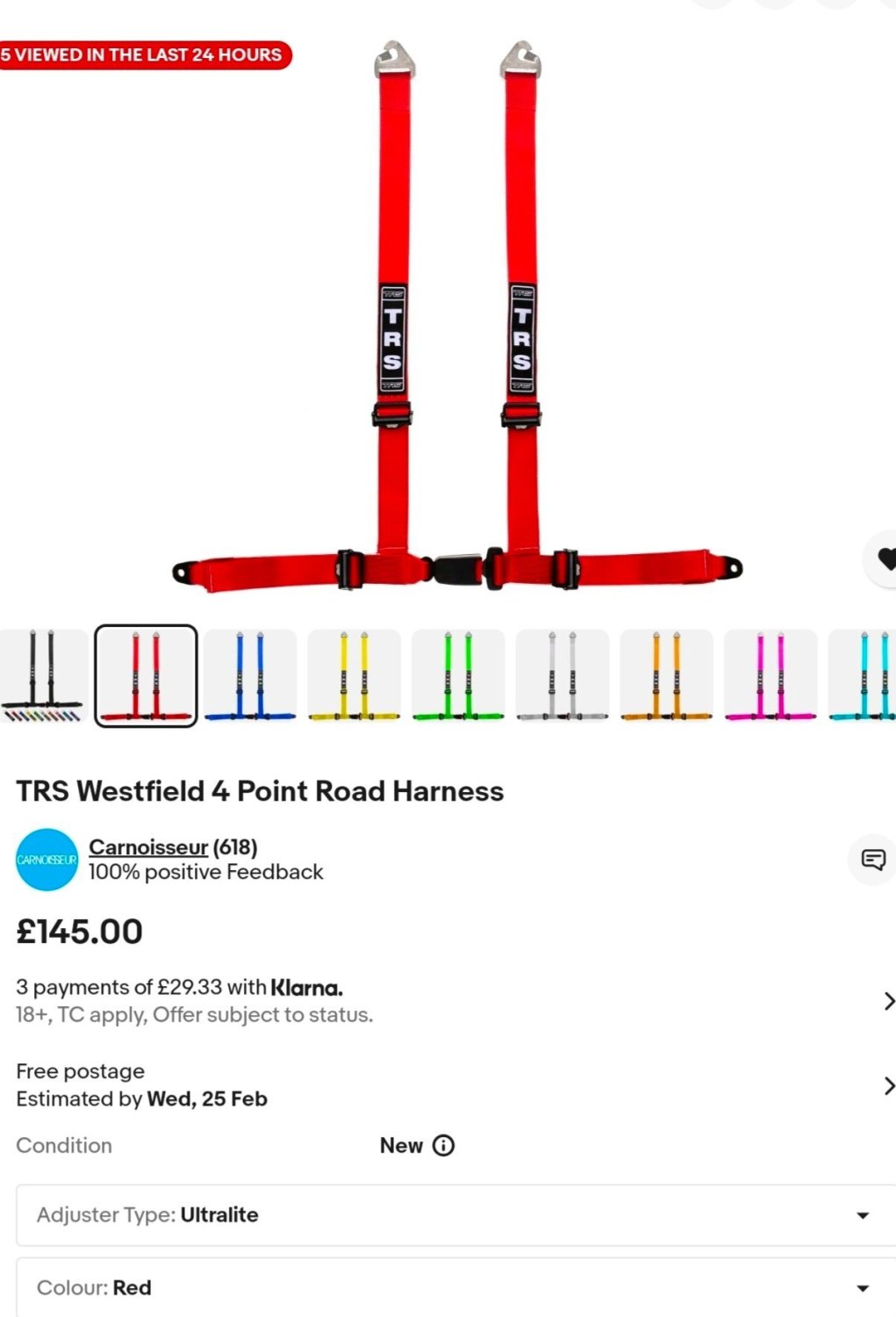Select the grey harness thumbnail
Viewport: 896px width, 1317px height.
click(562, 675)
